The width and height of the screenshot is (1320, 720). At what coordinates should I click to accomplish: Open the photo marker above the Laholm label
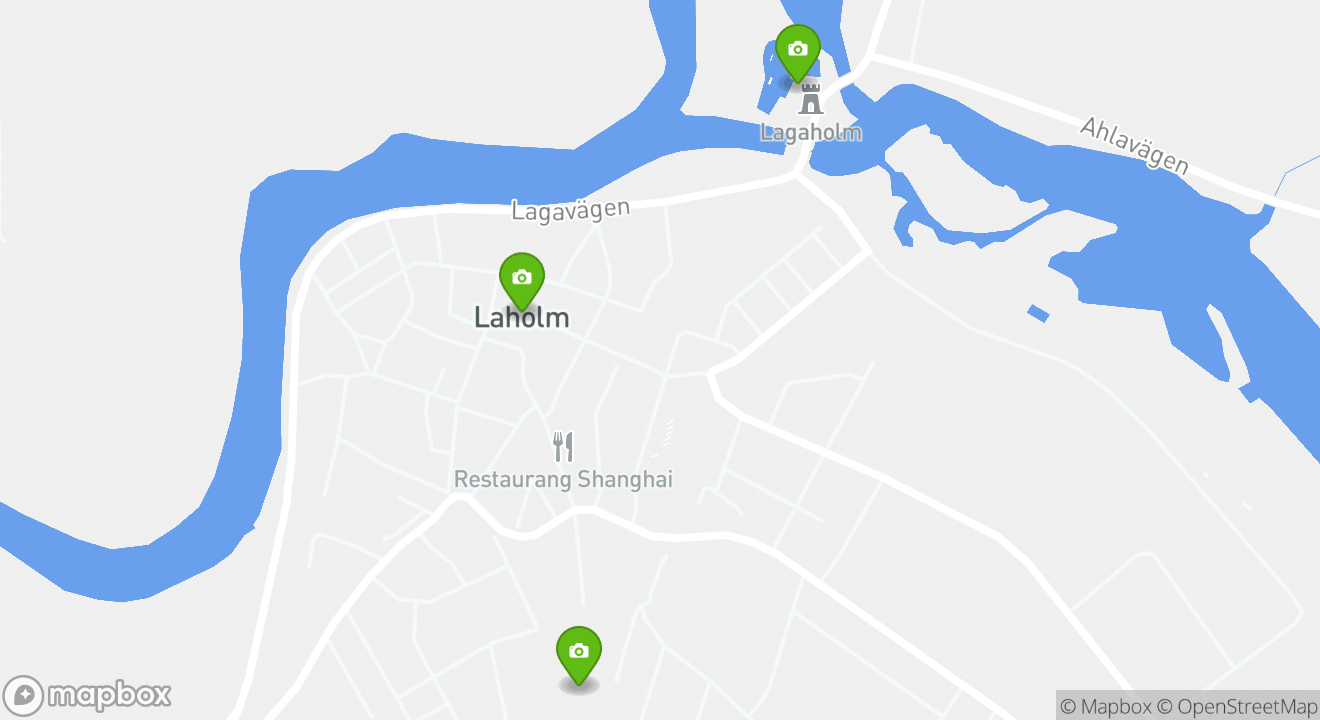tap(521, 278)
